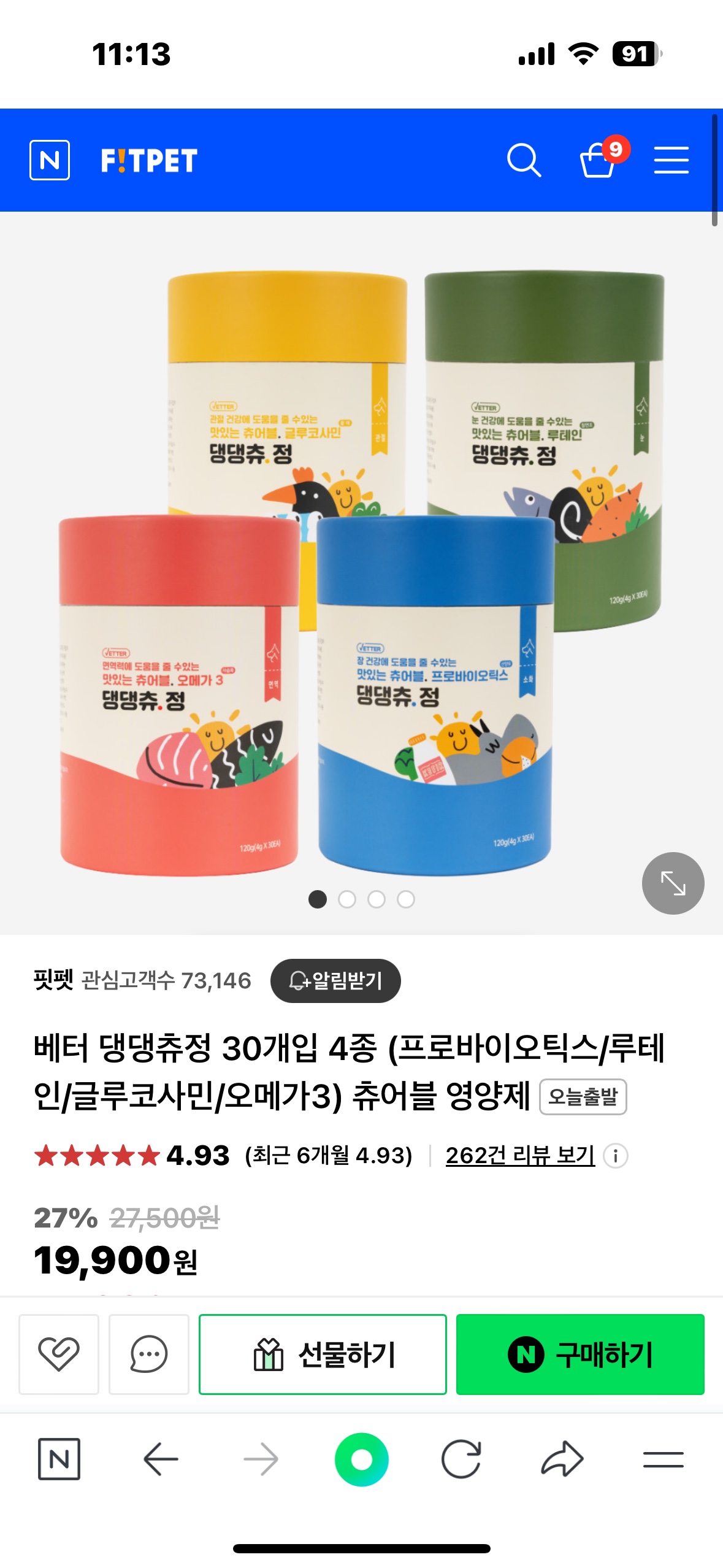Search within the FITPET store

(524, 161)
